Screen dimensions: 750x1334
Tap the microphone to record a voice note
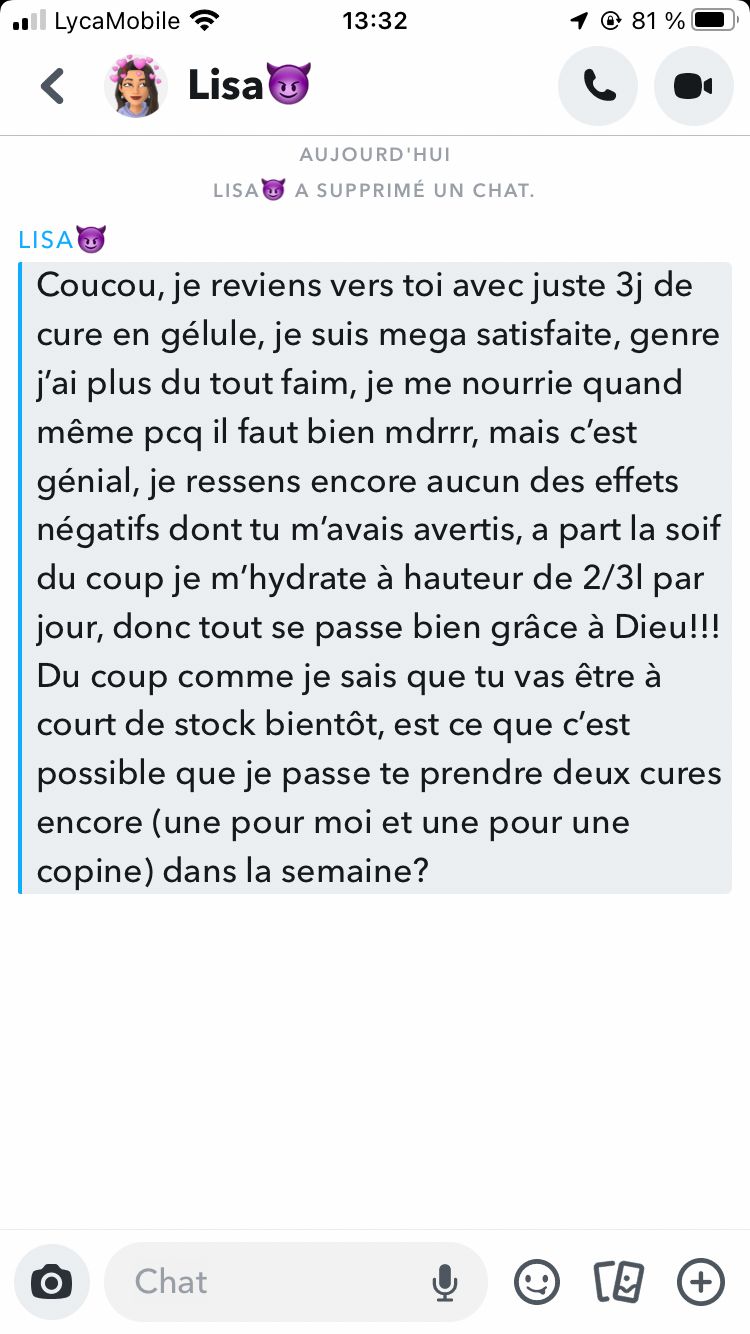pos(444,1282)
